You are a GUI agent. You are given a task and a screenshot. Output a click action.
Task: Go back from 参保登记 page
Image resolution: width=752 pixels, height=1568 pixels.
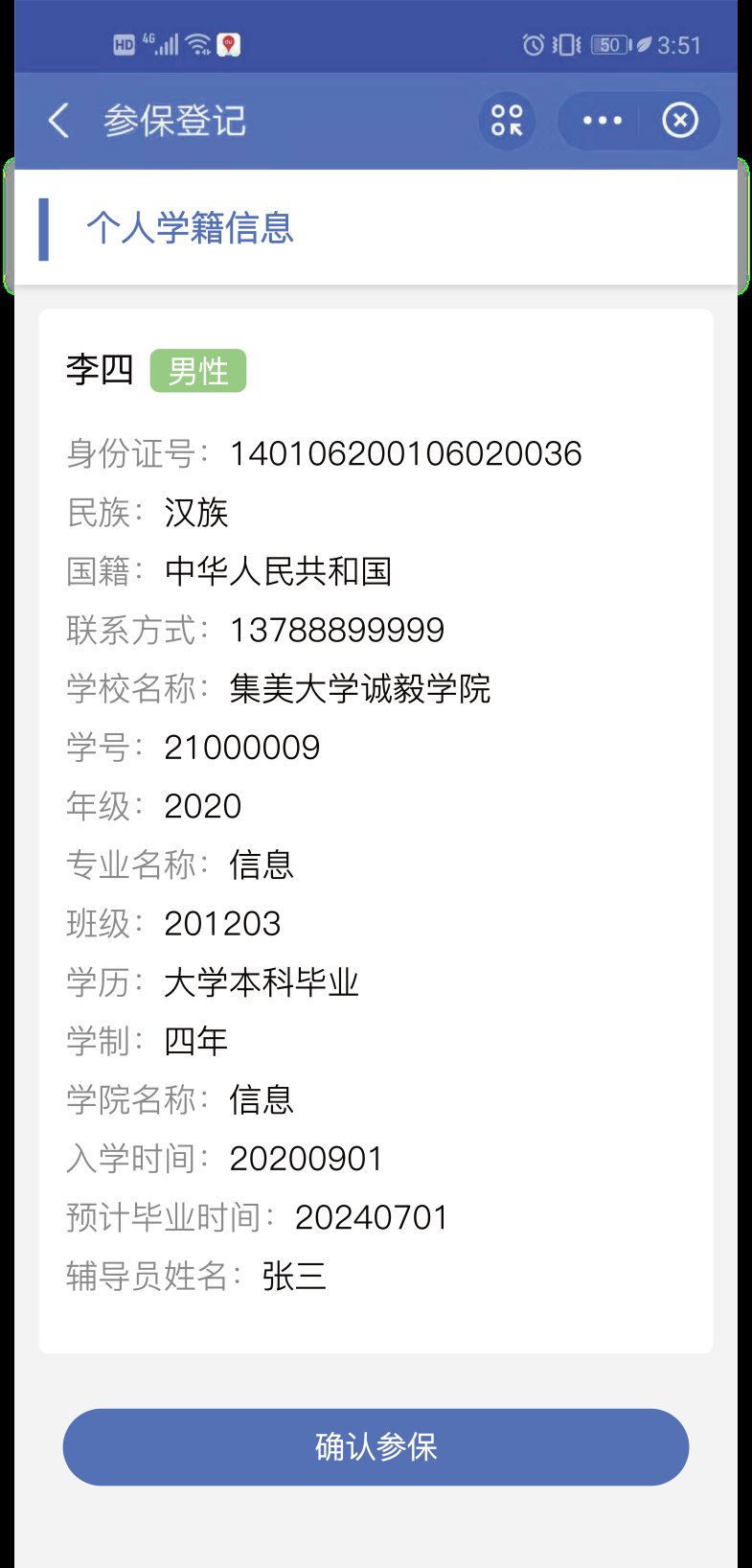58,121
